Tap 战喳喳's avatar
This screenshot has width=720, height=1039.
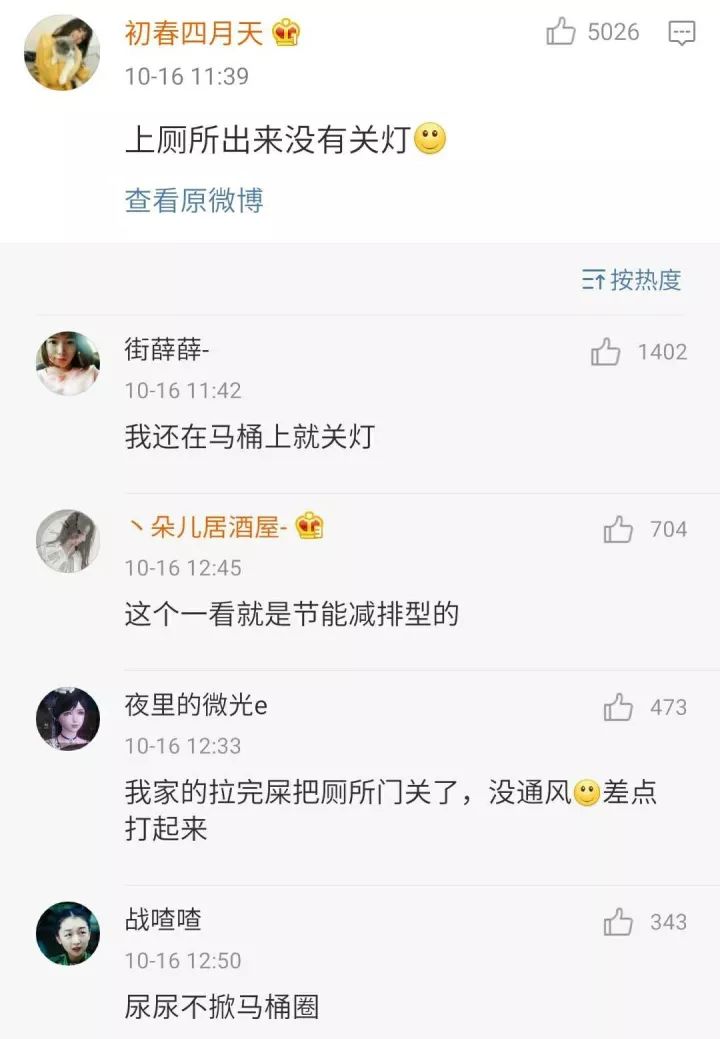click(68, 934)
